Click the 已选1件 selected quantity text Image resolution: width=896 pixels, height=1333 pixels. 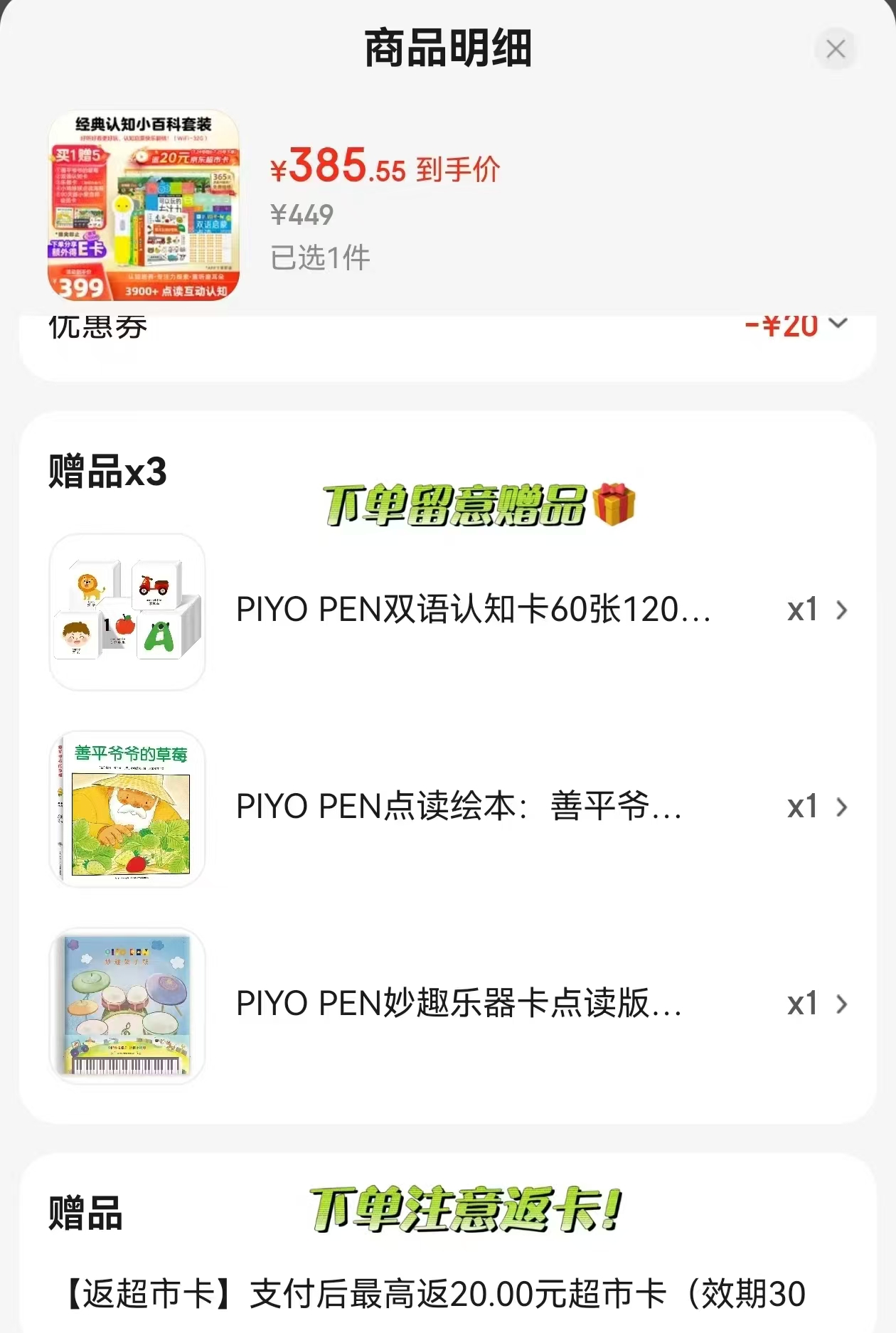click(x=320, y=257)
